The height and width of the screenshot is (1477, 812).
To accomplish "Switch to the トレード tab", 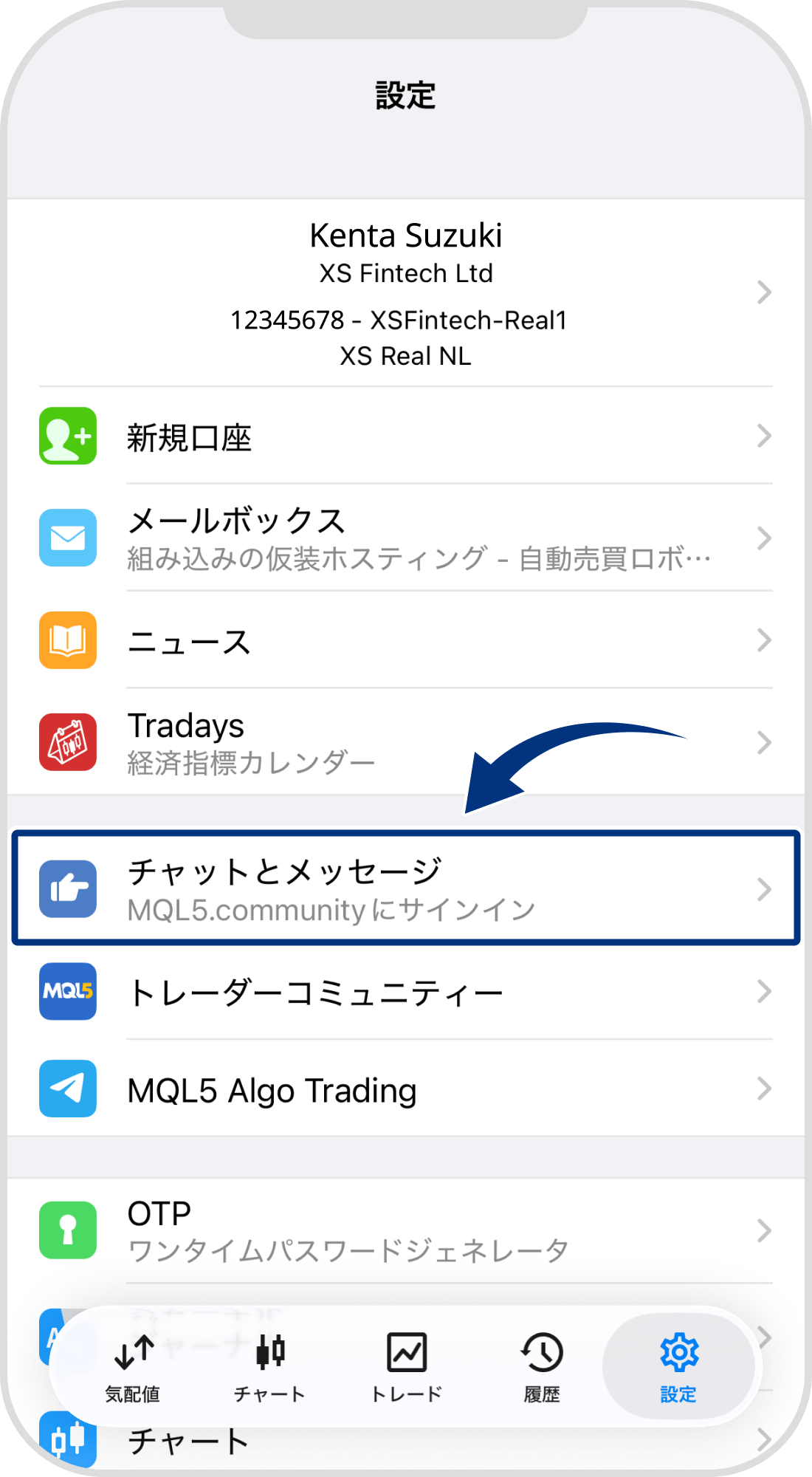I will (406, 1368).
